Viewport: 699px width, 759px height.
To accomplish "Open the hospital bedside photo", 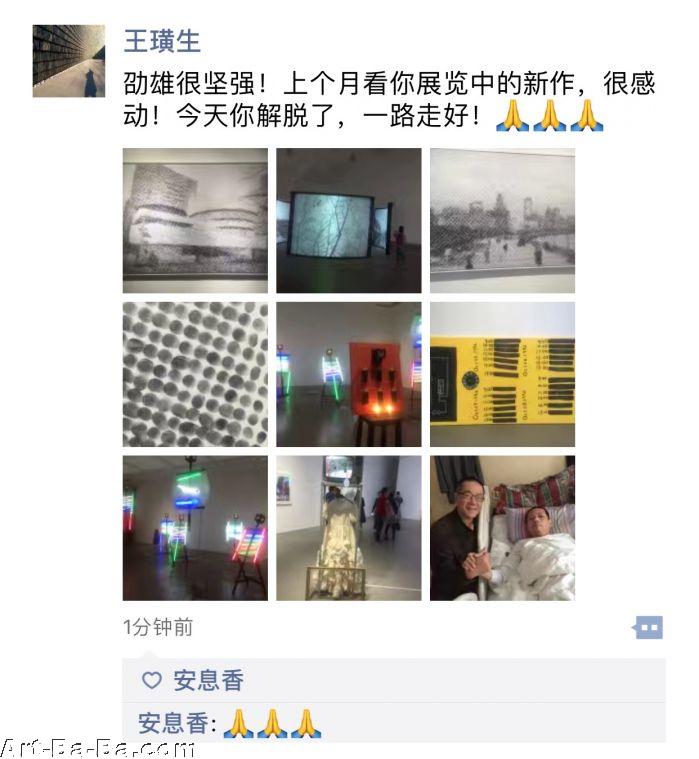I will (502, 528).
